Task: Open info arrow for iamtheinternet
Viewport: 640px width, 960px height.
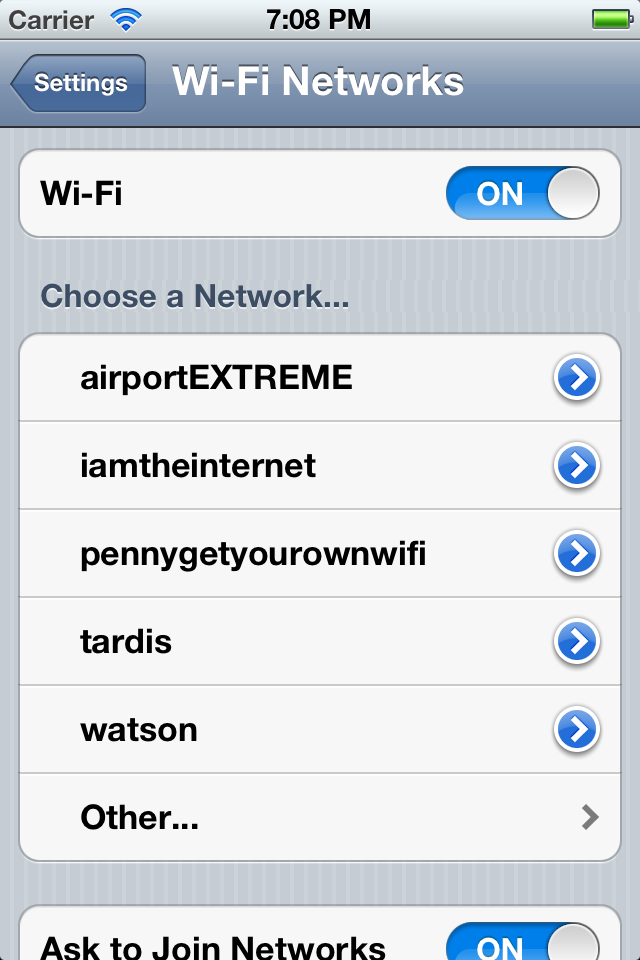Action: point(576,466)
